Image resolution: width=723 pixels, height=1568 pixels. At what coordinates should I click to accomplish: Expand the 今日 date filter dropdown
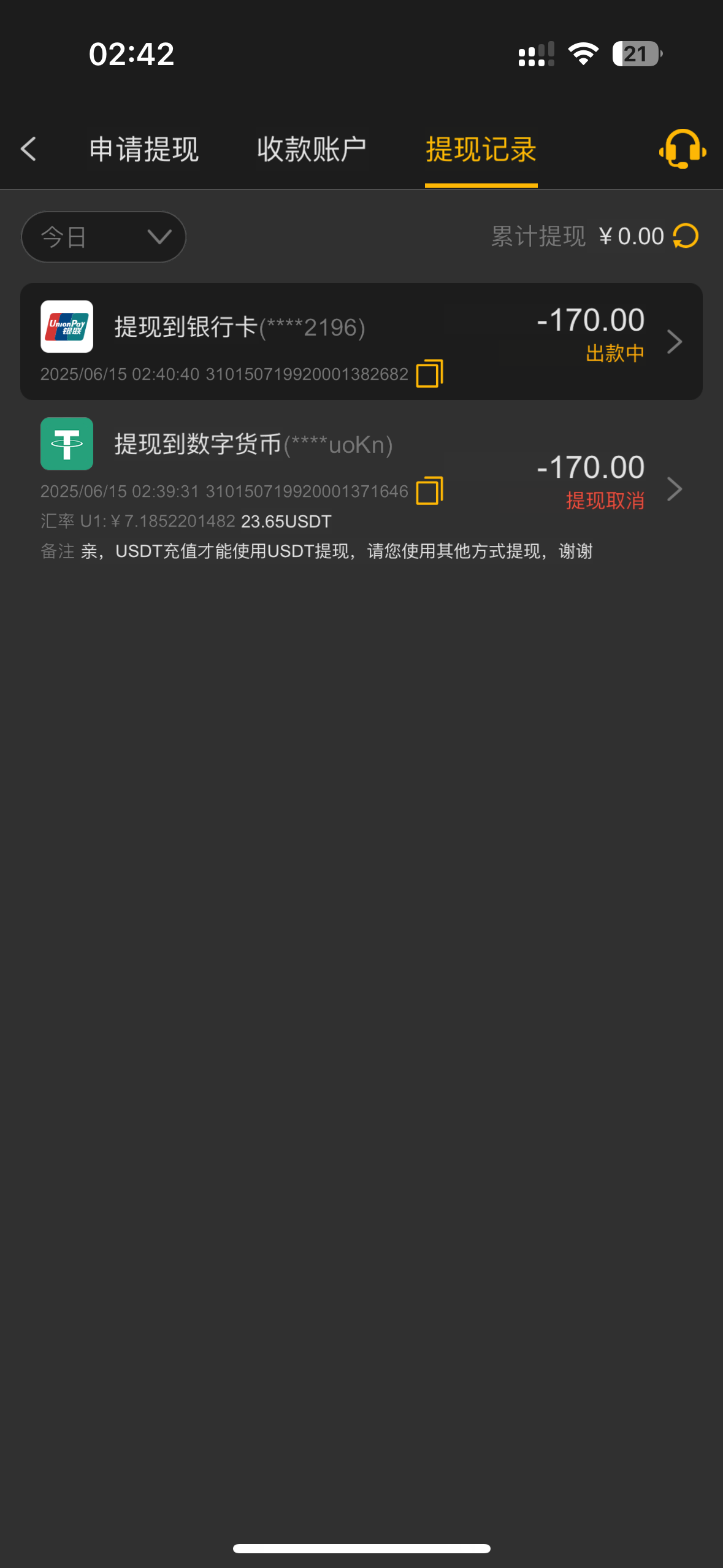(x=104, y=237)
